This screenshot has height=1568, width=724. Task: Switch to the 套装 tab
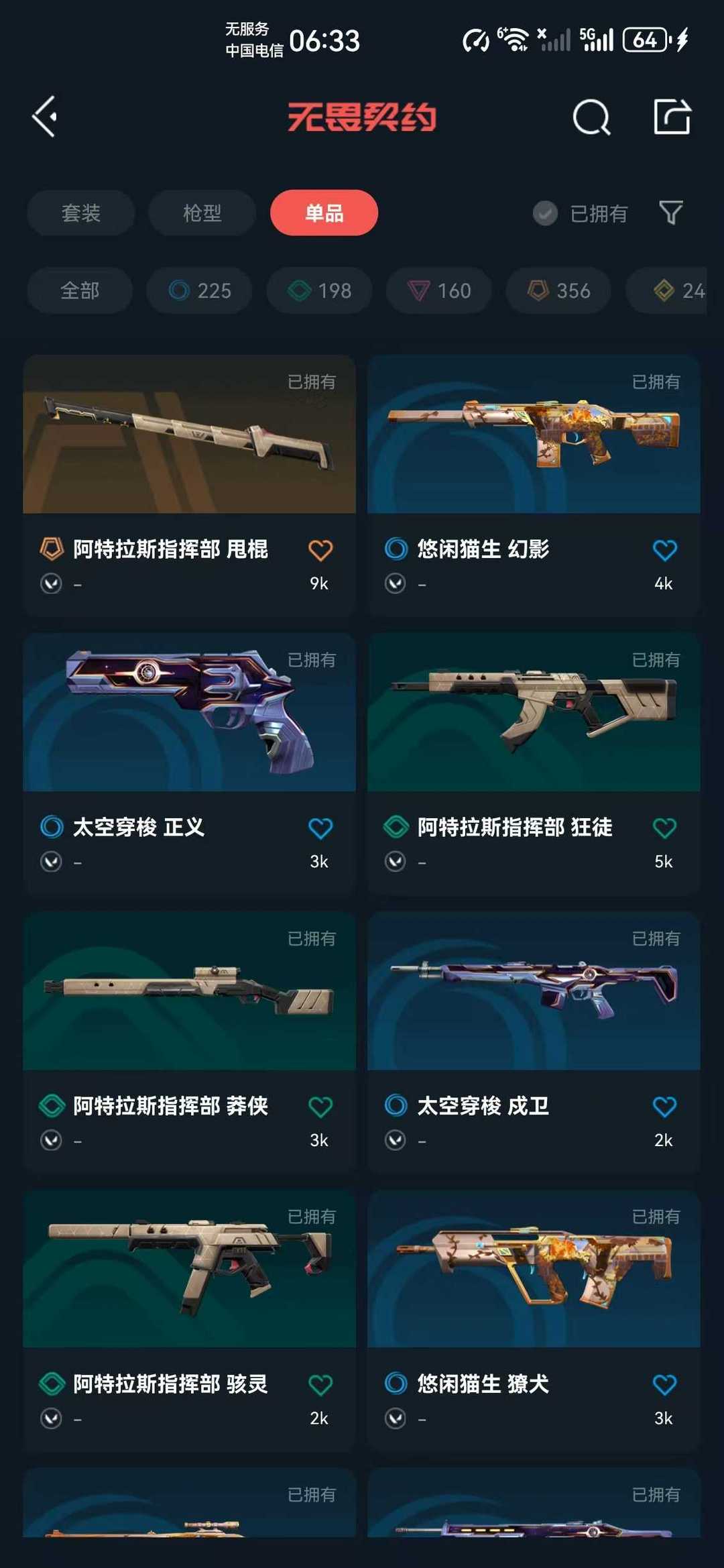click(x=81, y=213)
